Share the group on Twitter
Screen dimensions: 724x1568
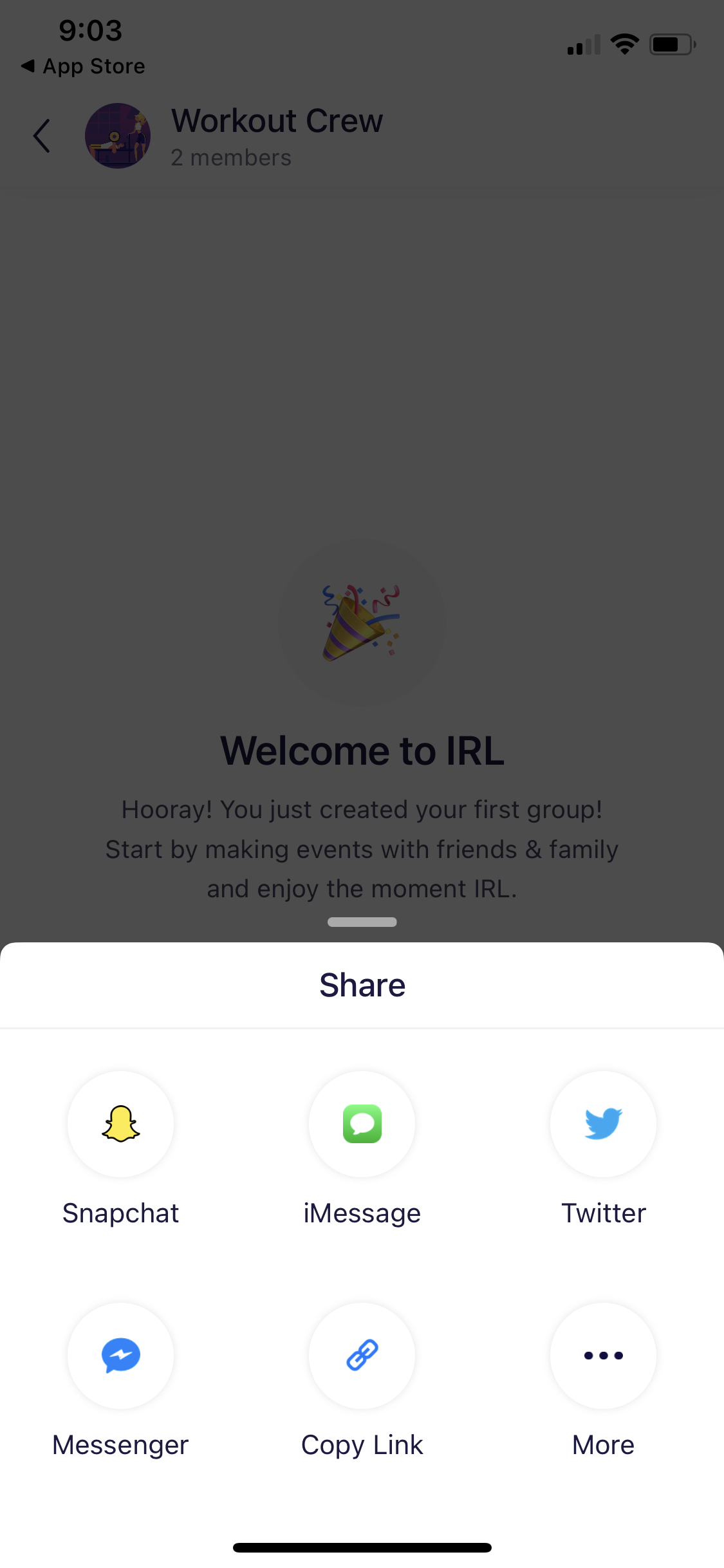[603, 1124]
